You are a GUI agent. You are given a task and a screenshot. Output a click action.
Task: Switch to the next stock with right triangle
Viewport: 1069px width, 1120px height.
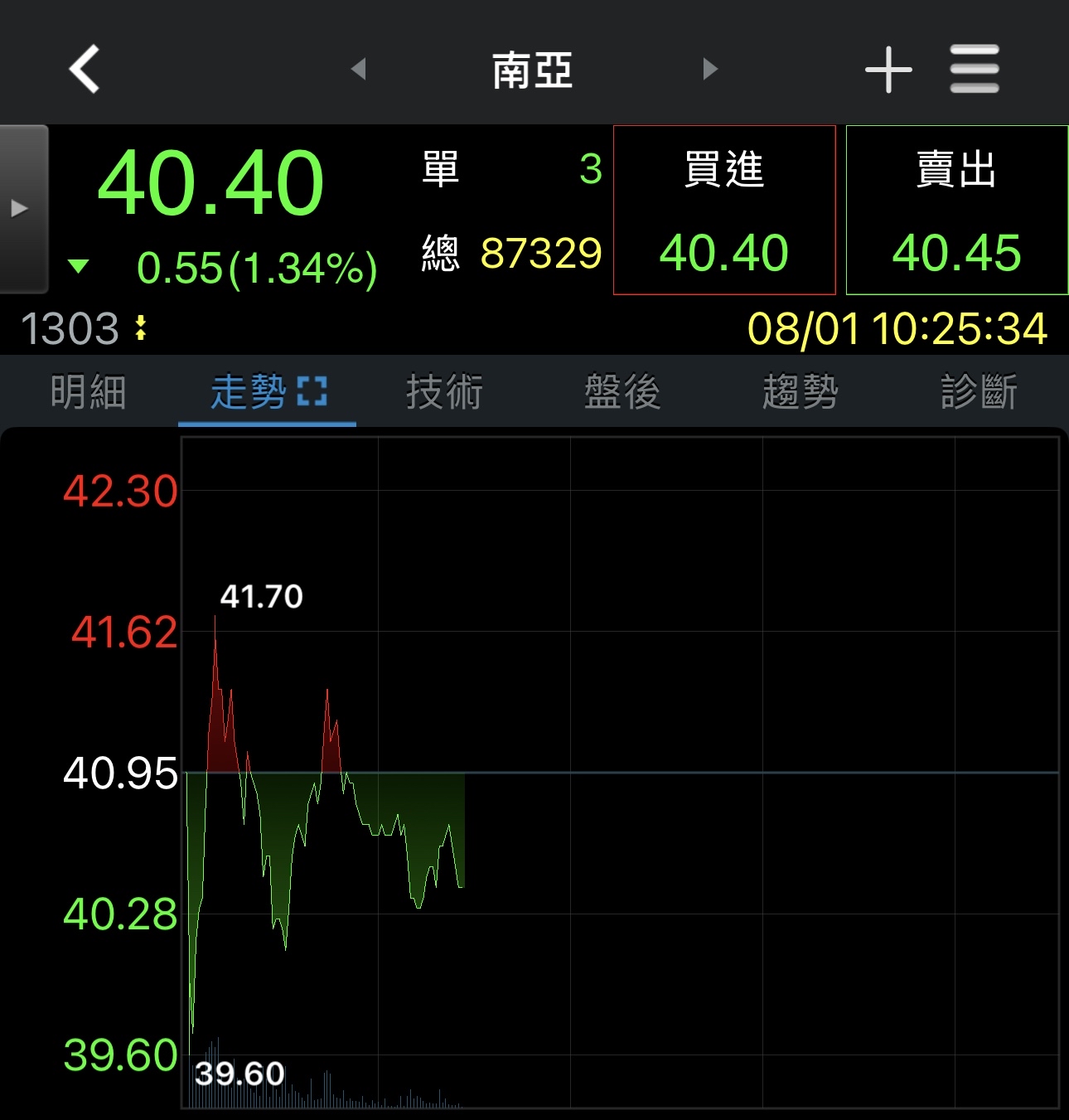pos(709,69)
